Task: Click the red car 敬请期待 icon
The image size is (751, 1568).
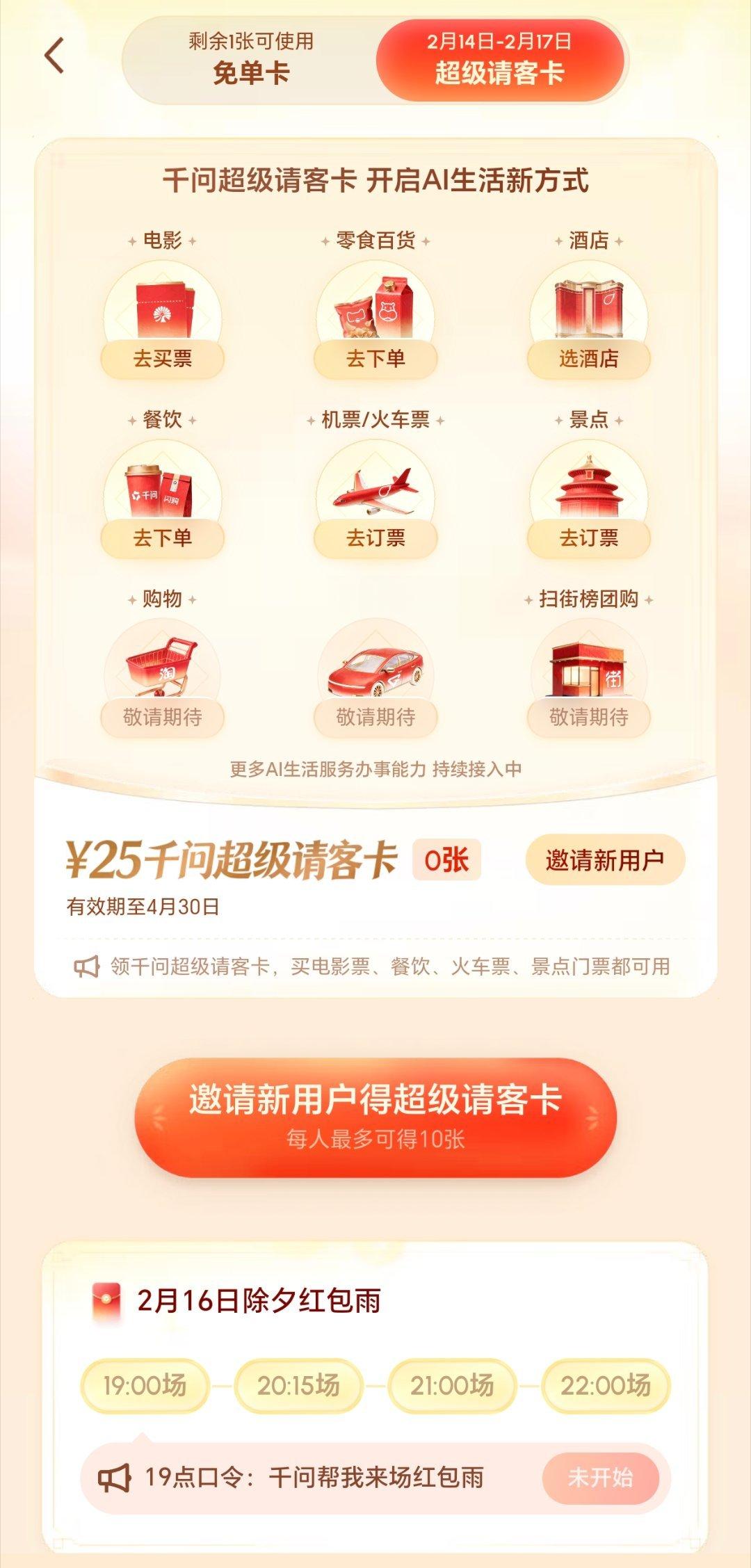Action: pyautogui.click(x=375, y=668)
